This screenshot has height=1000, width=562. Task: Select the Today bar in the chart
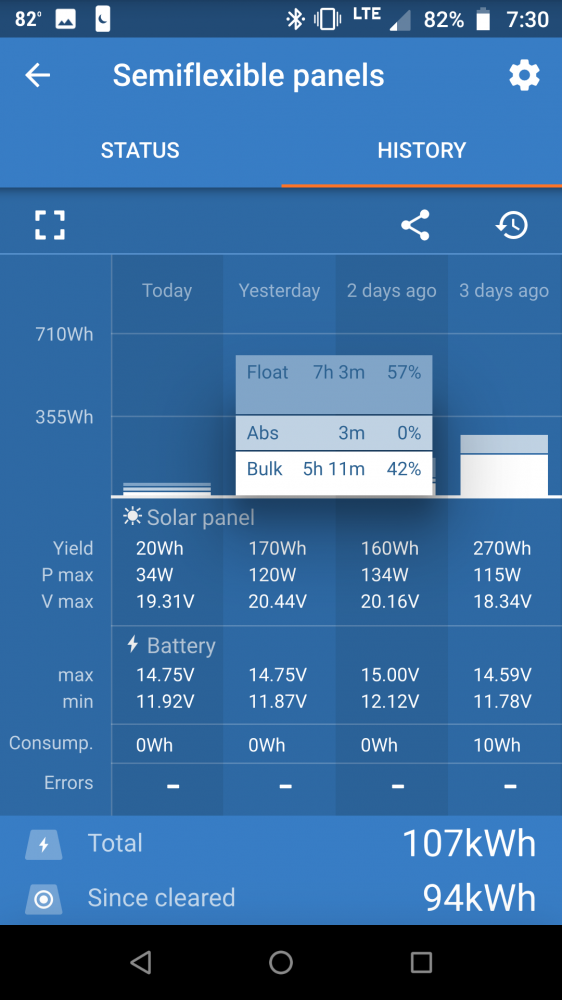(x=167, y=489)
